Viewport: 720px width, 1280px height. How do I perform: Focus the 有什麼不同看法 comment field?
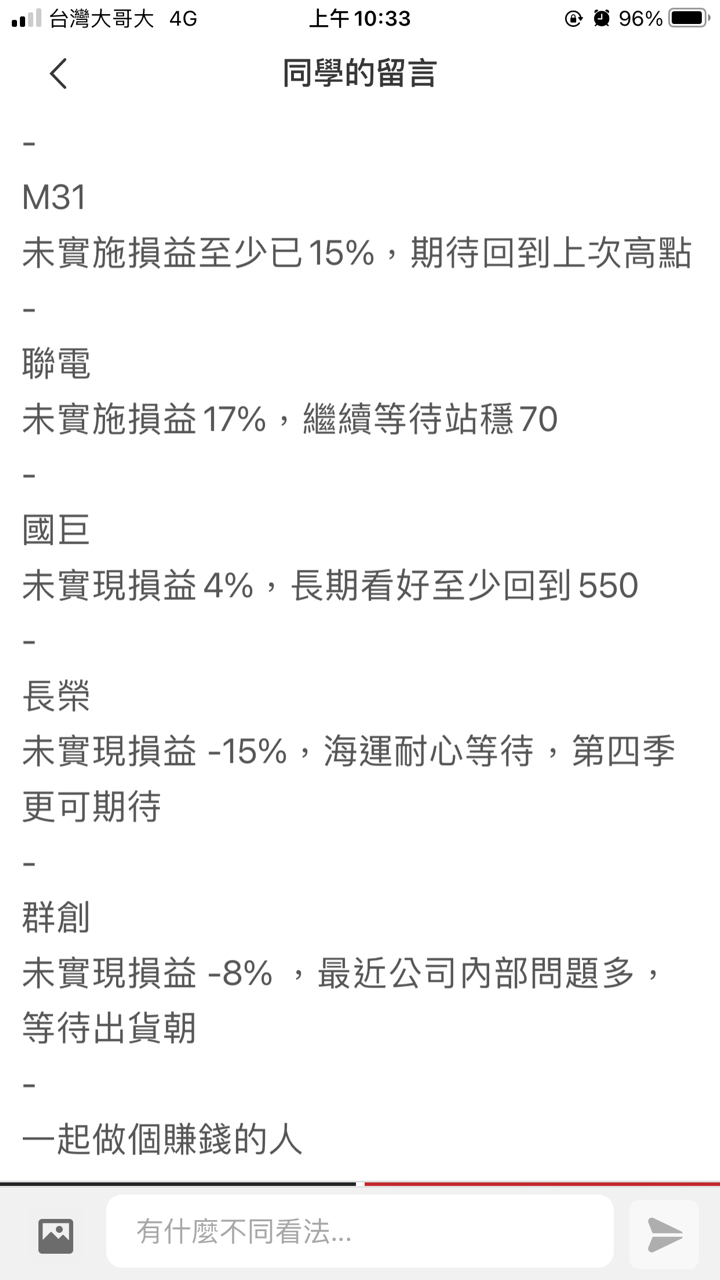(360, 1232)
